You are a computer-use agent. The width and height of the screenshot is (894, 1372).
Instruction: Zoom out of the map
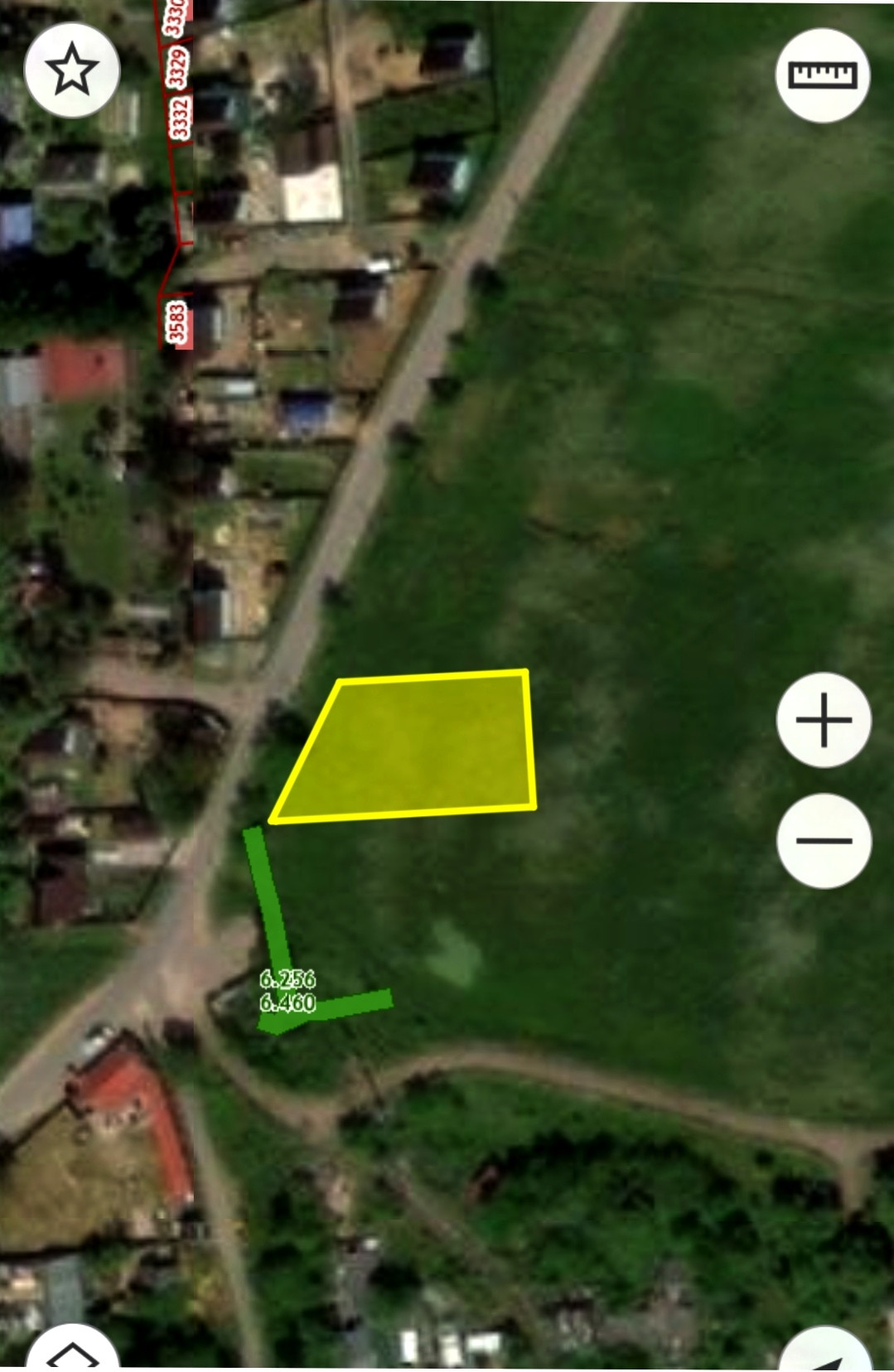824,840
